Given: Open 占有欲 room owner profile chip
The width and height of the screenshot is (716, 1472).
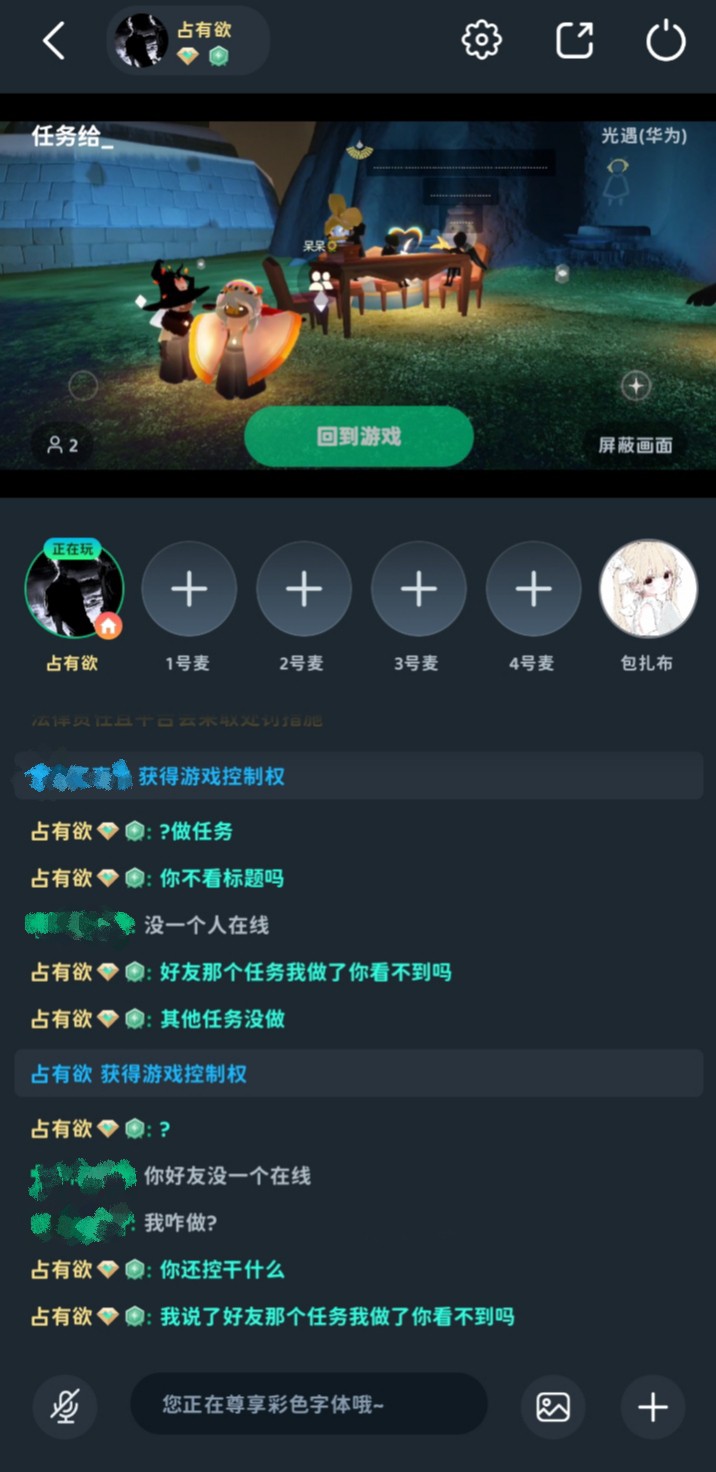Looking at the screenshot, I should 188,41.
